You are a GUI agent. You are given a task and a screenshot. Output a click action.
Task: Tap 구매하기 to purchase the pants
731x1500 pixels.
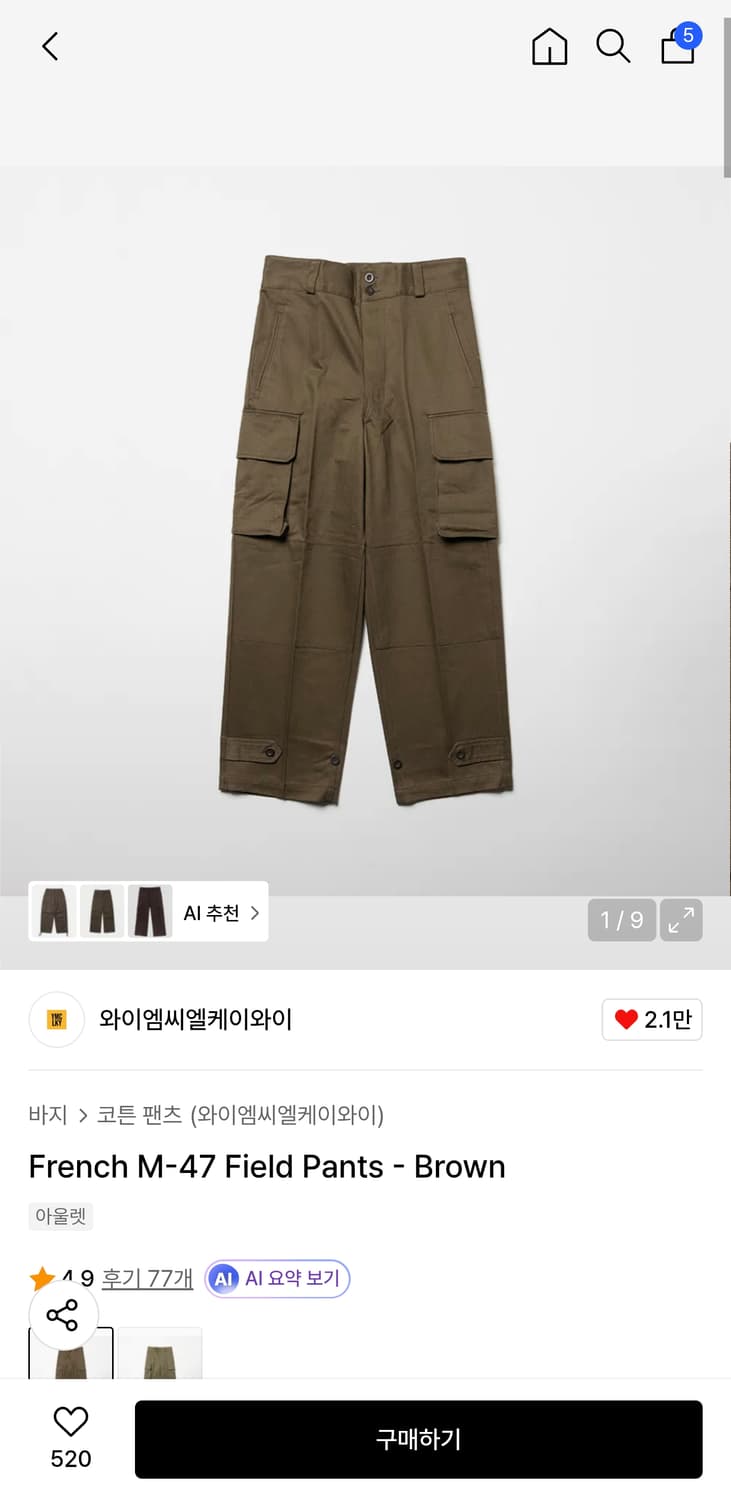pyautogui.click(x=419, y=1438)
